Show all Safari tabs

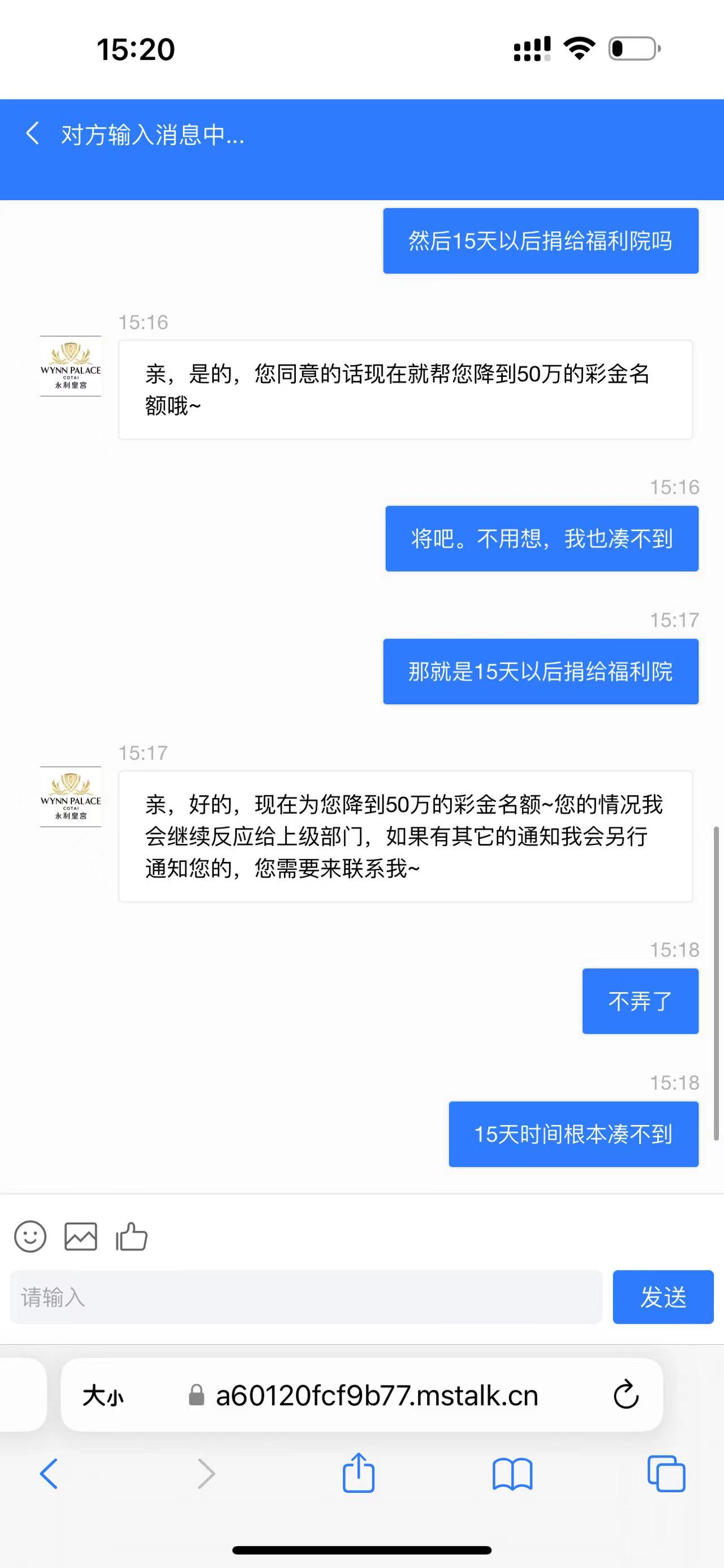pos(666,1474)
